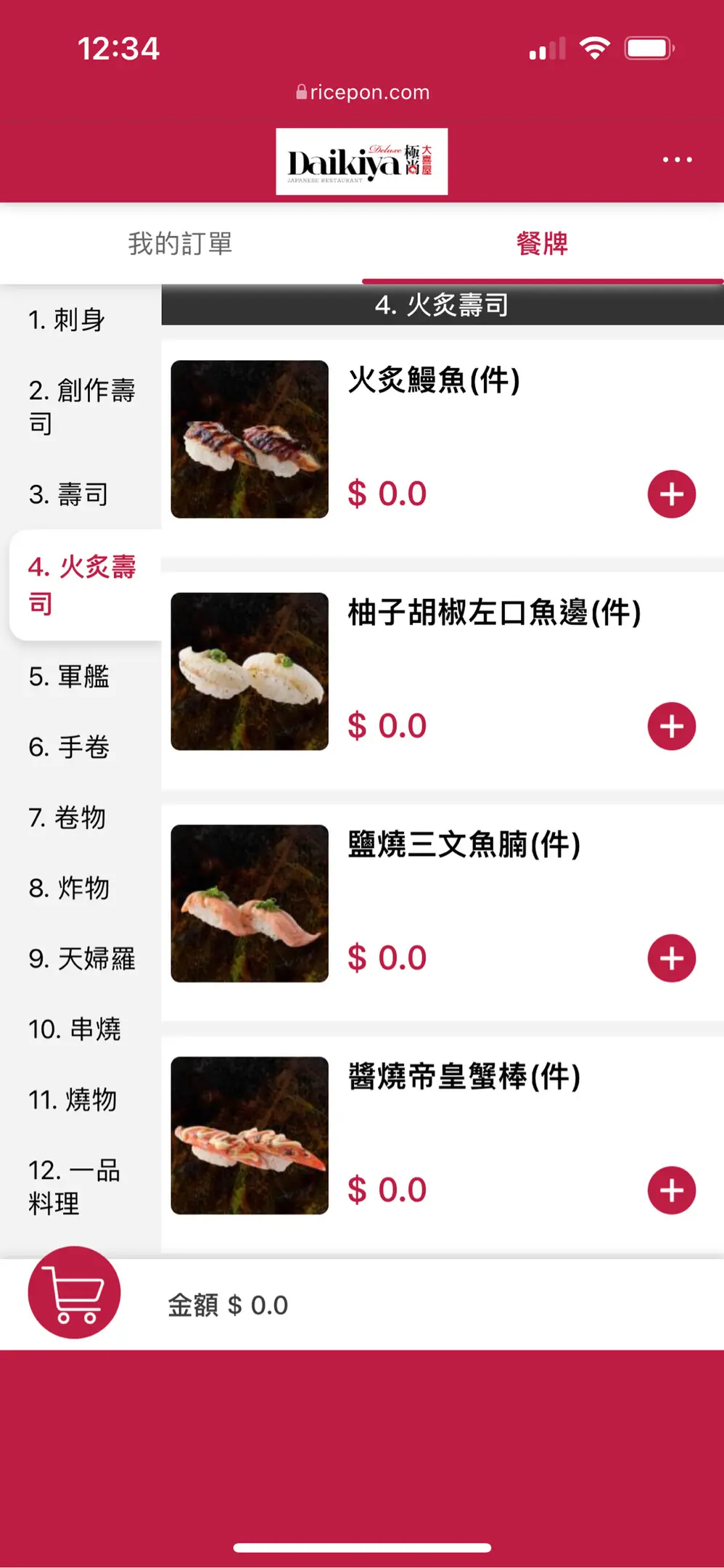
Task: Select the 7. 卷物 category
Action: point(67,817)
